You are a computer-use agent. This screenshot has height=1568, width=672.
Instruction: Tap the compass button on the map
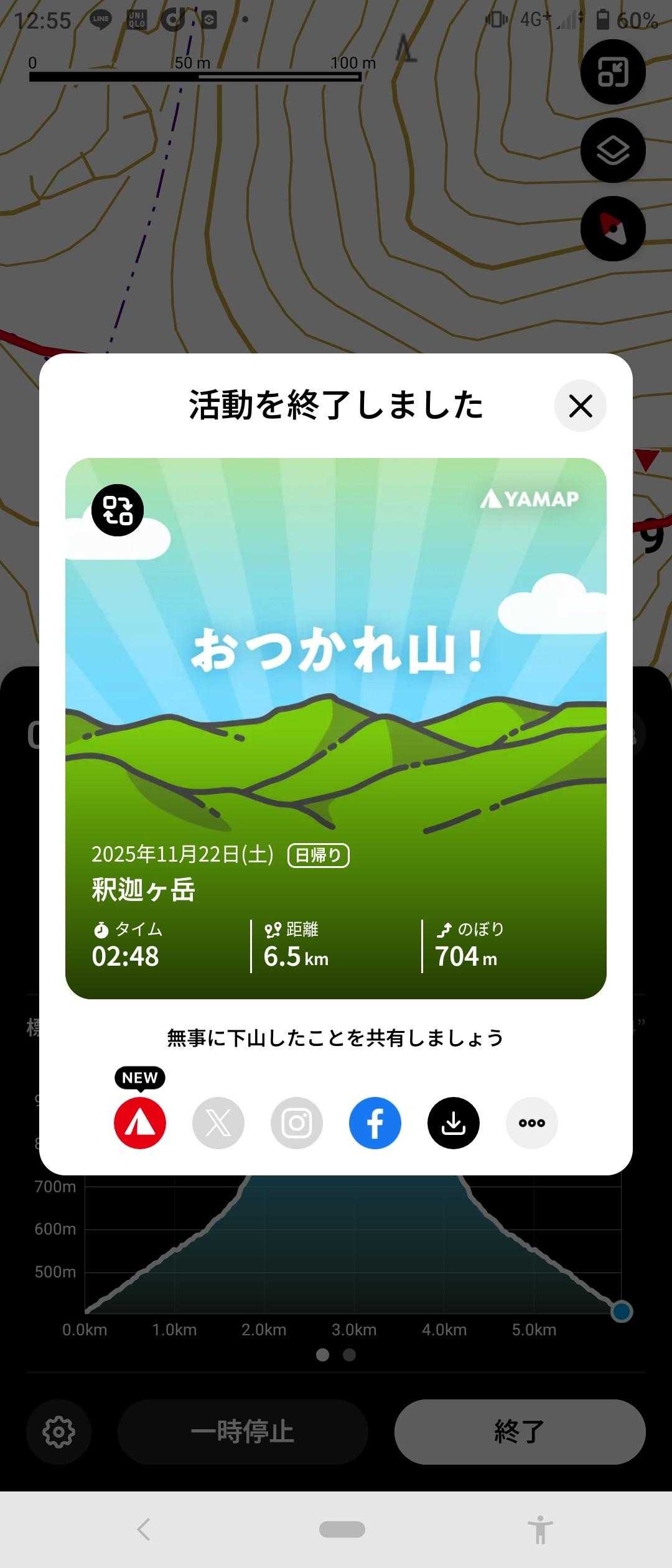[613, 229]
